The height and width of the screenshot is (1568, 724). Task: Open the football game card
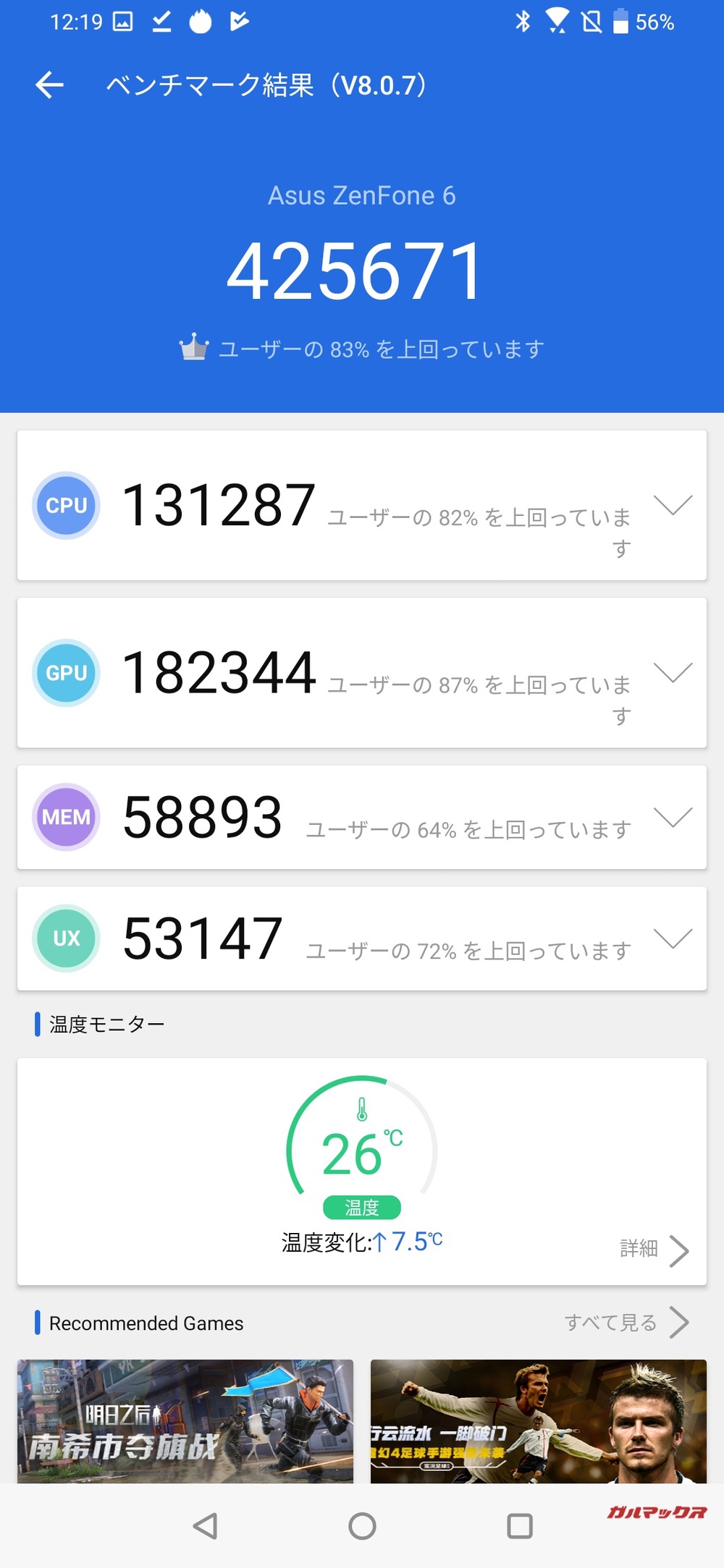pyautogui.click(x=538, y=1420)
